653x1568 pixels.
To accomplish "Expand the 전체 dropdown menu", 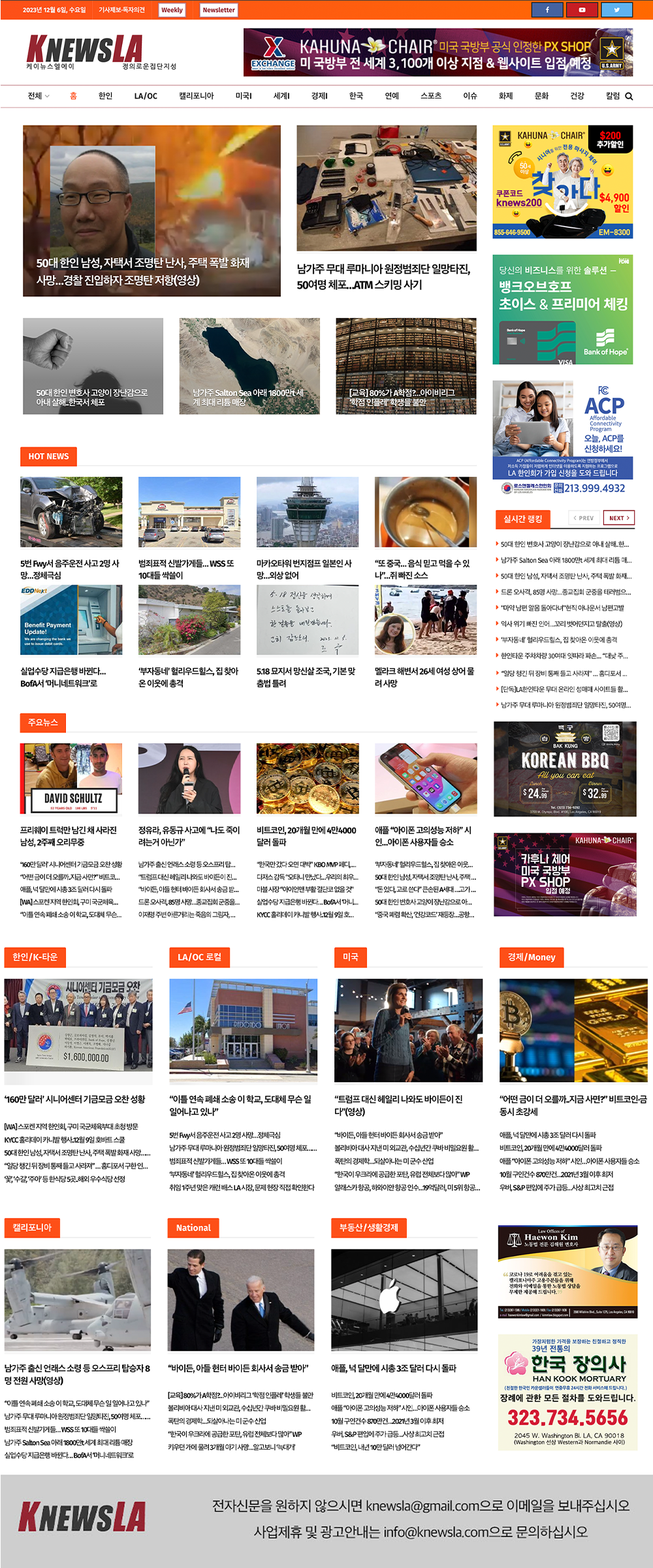I will coord(39,96).
